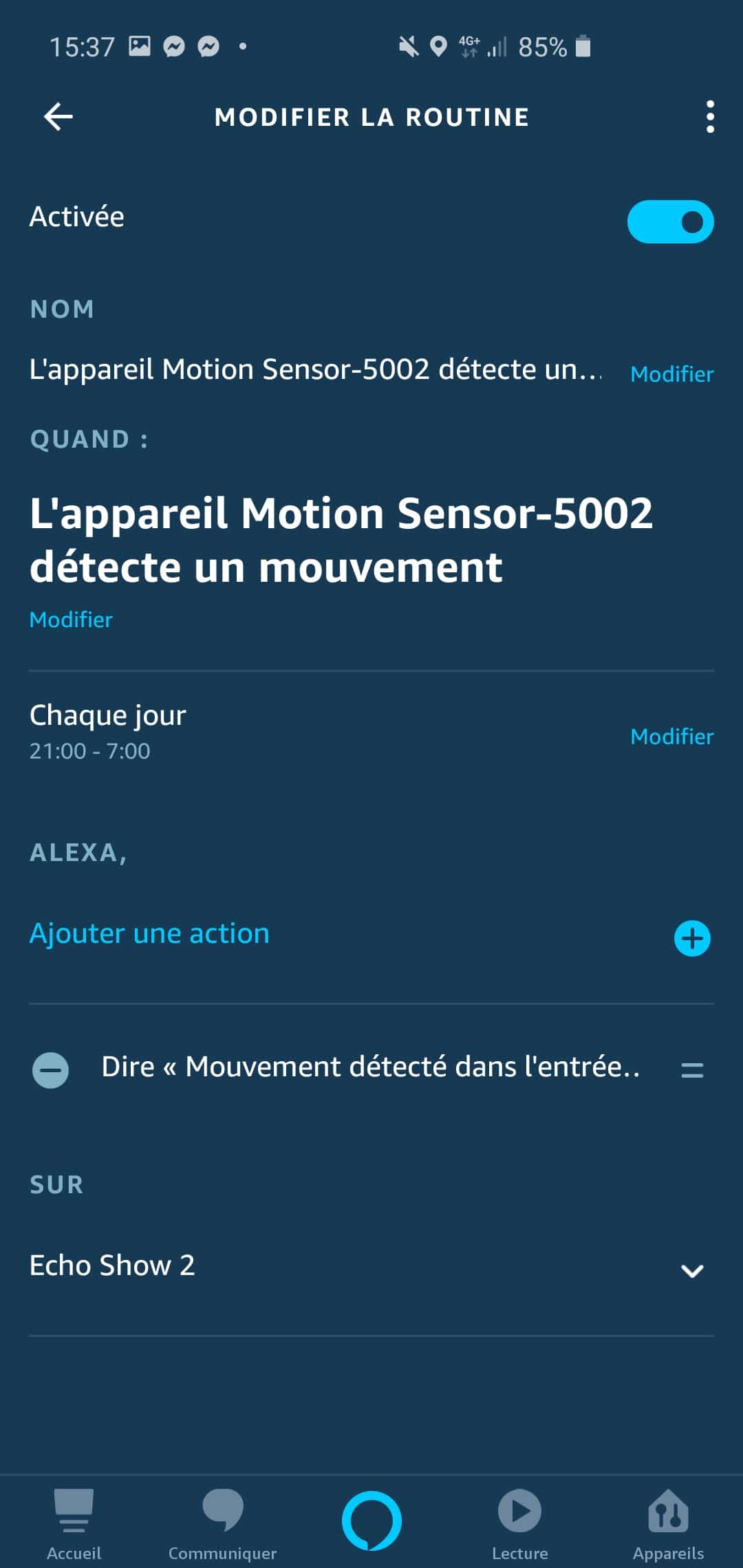This screenshot has height=1568, width=743.
Task: Open the Dire Mouvement détecté action
Action: click(371, 1067)
